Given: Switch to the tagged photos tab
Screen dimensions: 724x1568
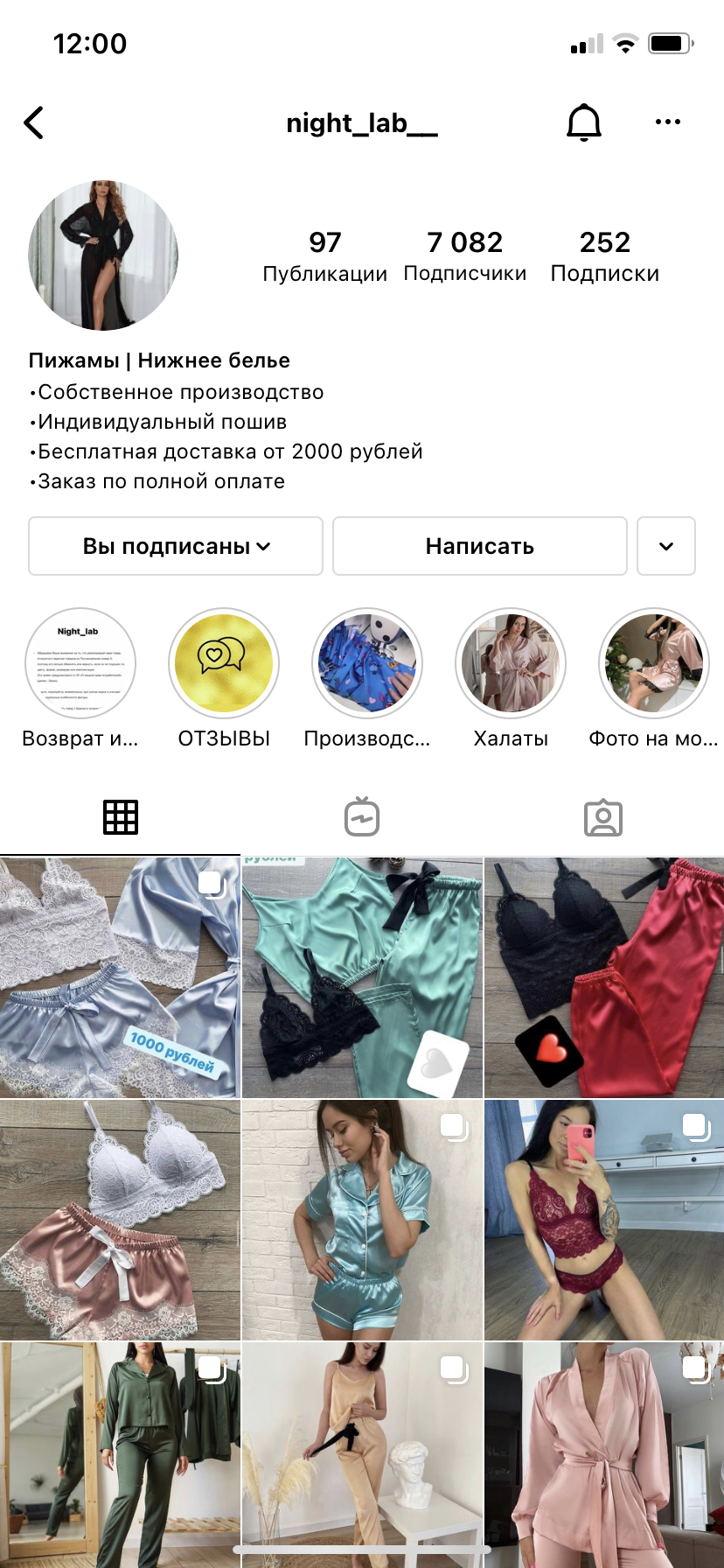Looking at the screenshot, I should point(603,817).
